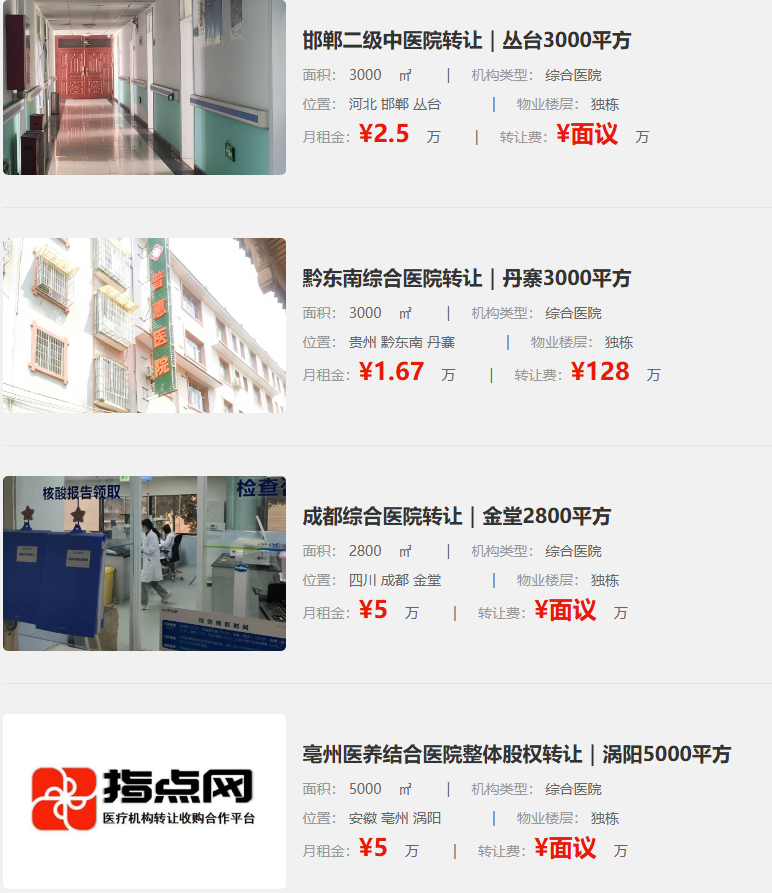Open the 亳州医养结合医院整体股权转让 listing
This screenshot has height=893, width=772.
point(516,754)
